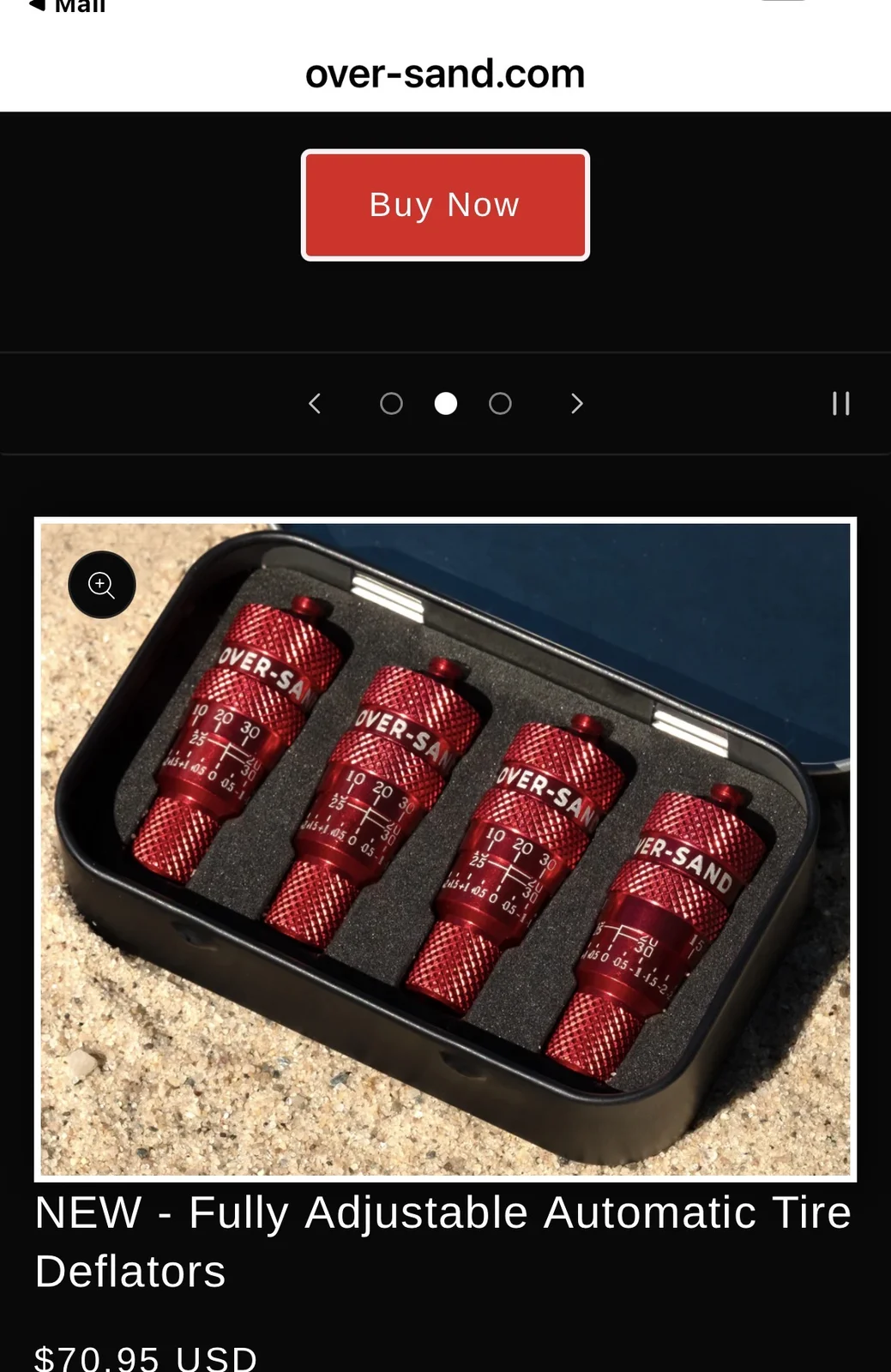Viewport: 891px width, 1372px height.
Task: Return to the Mail app
Action: coord(67,7)
